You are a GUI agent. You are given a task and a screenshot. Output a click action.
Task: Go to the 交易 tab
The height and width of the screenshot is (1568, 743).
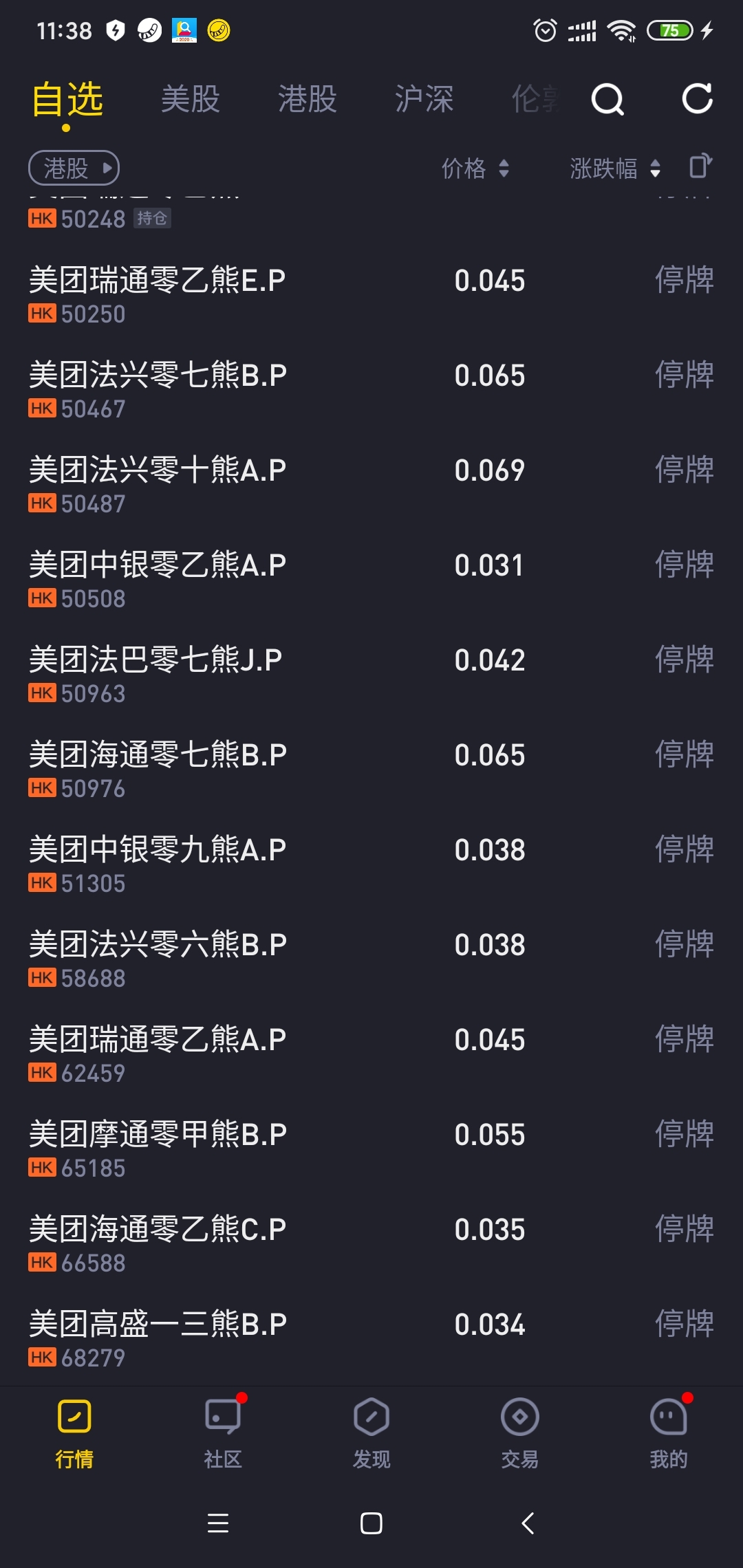point(520,1430)
